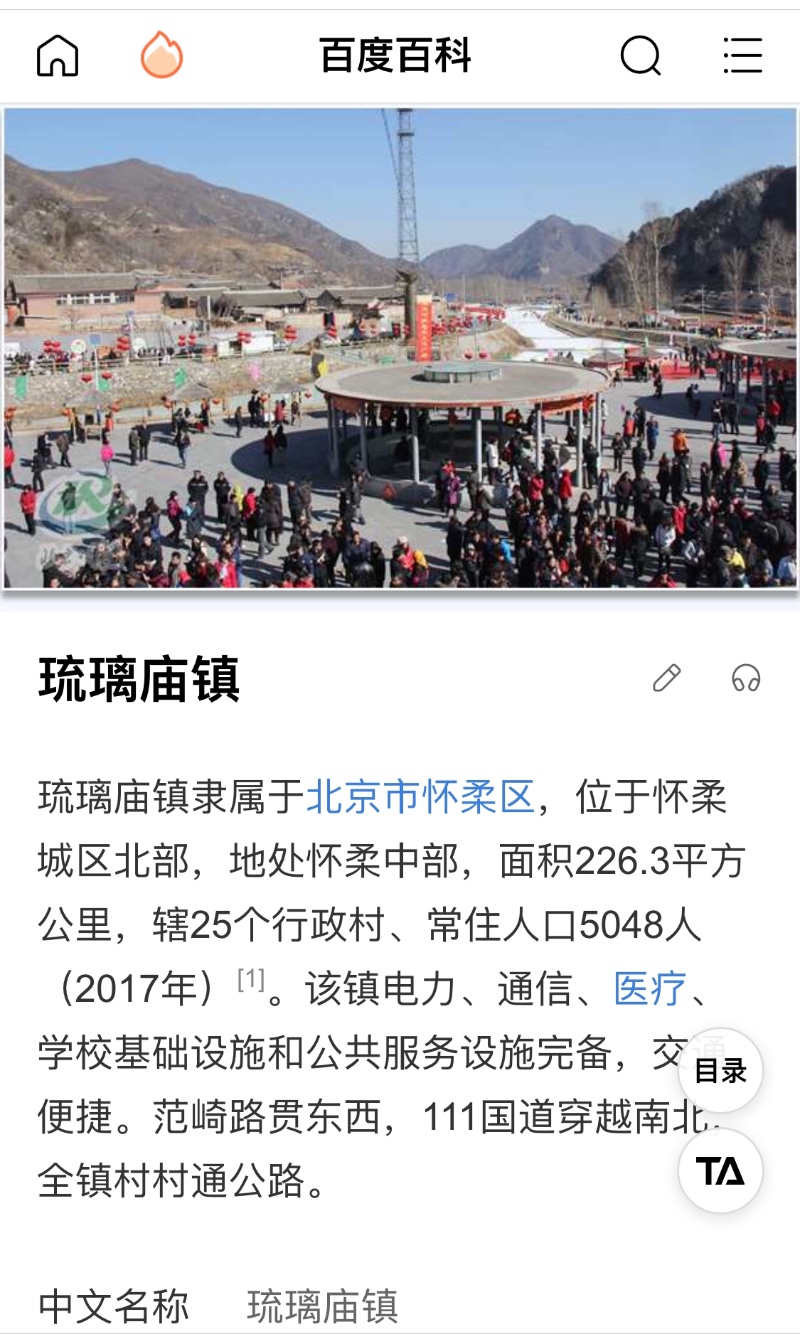Listen to the entry via headphone icon

[746, 678]
